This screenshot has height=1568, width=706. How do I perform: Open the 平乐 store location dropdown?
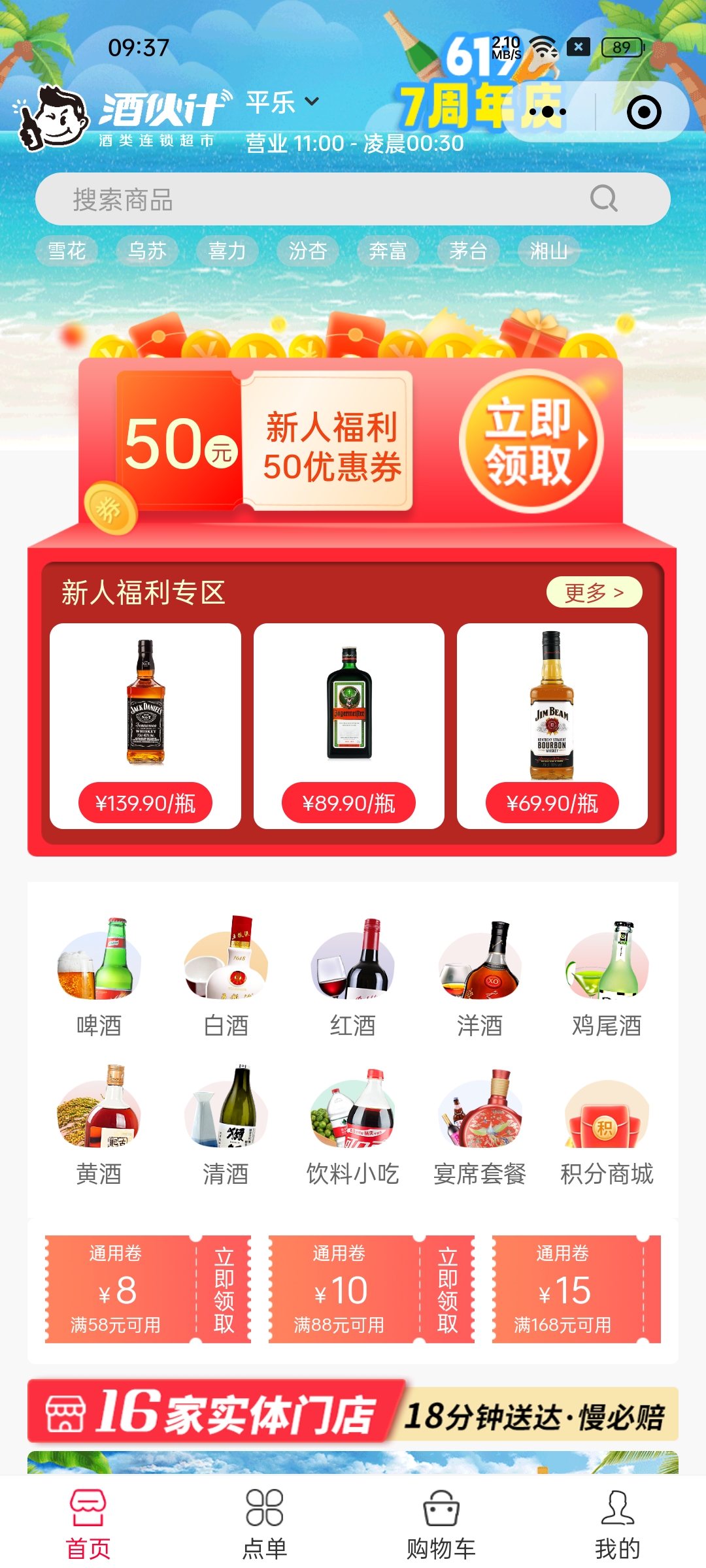coord(282,103)
